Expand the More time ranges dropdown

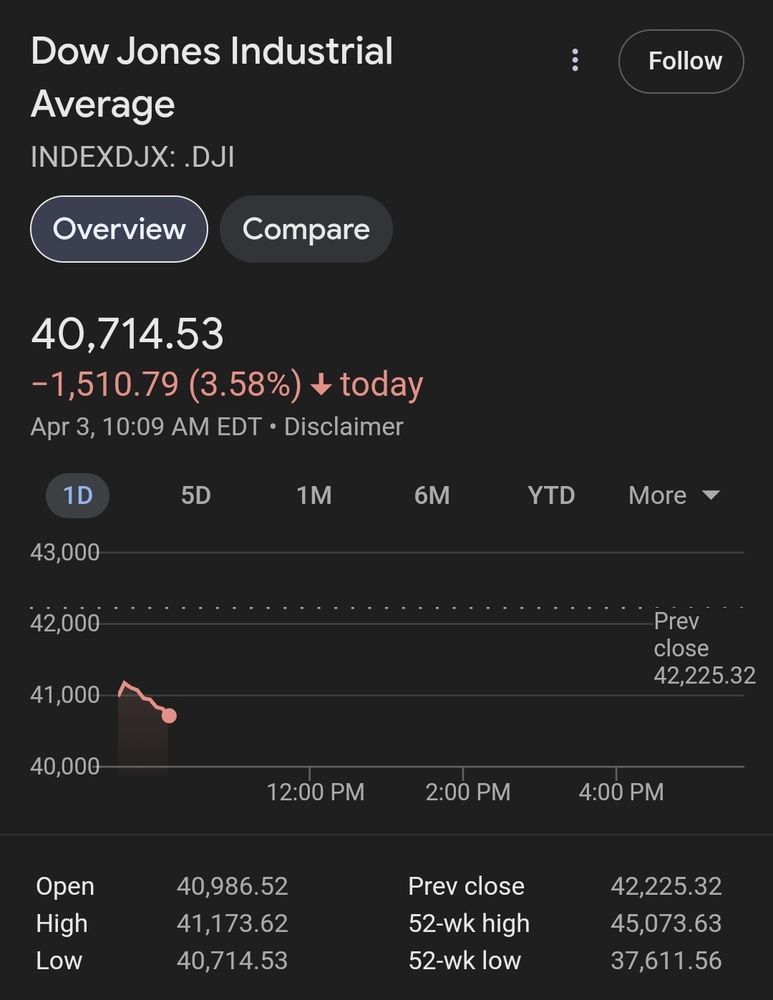[674, 496]
